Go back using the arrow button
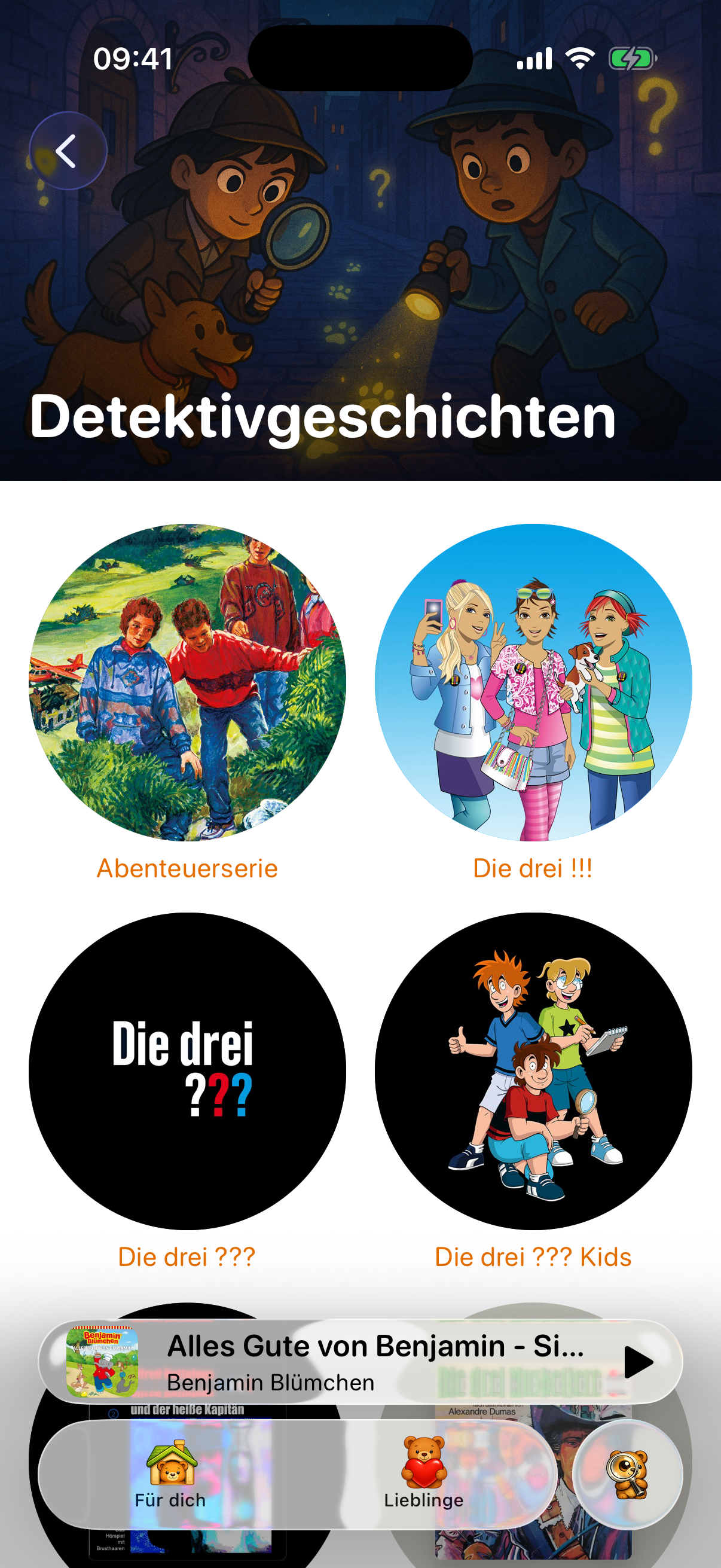This screenshot has height=1568, width=721. 68,150
